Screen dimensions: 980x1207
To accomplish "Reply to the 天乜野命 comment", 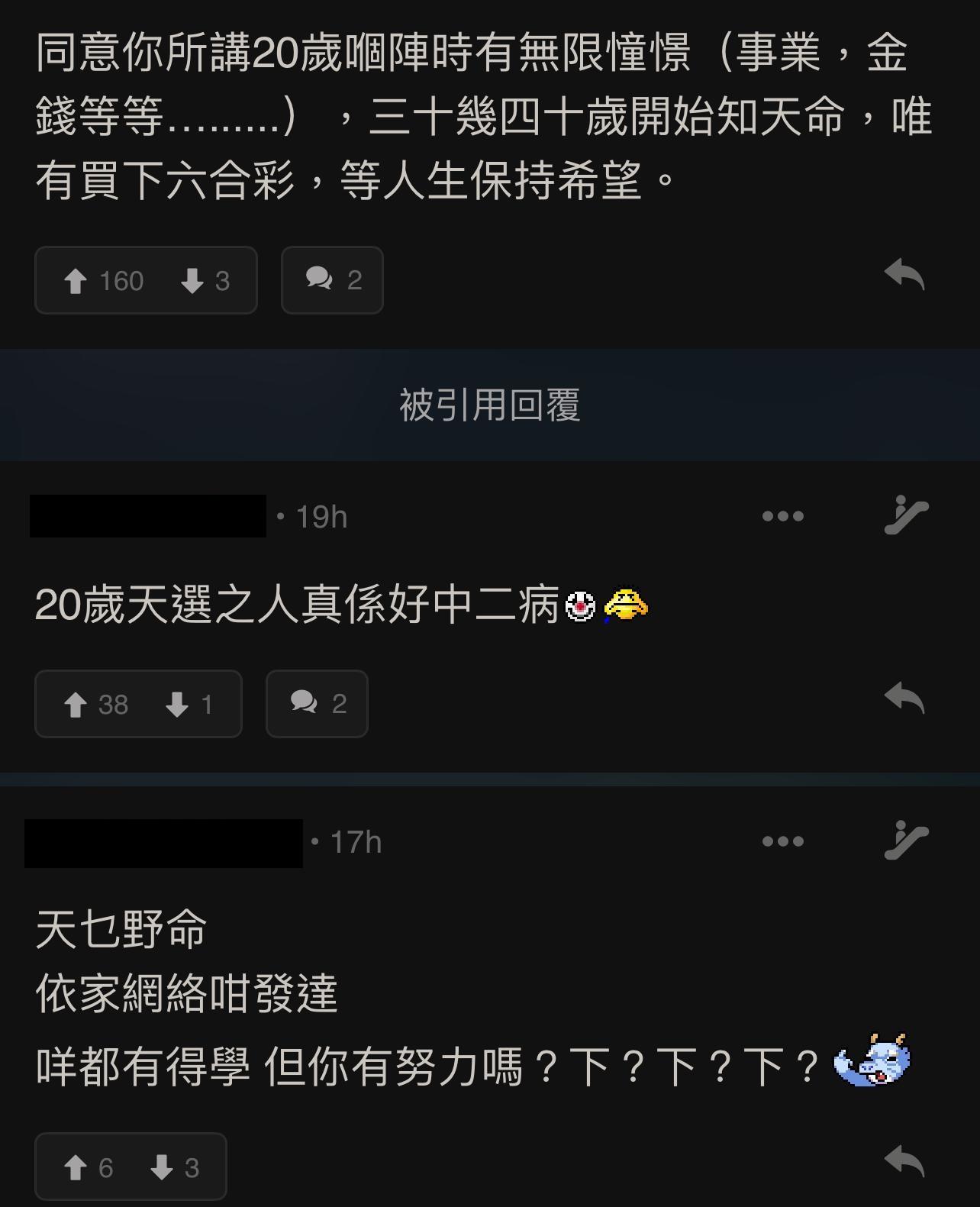I will (904, 1162).
